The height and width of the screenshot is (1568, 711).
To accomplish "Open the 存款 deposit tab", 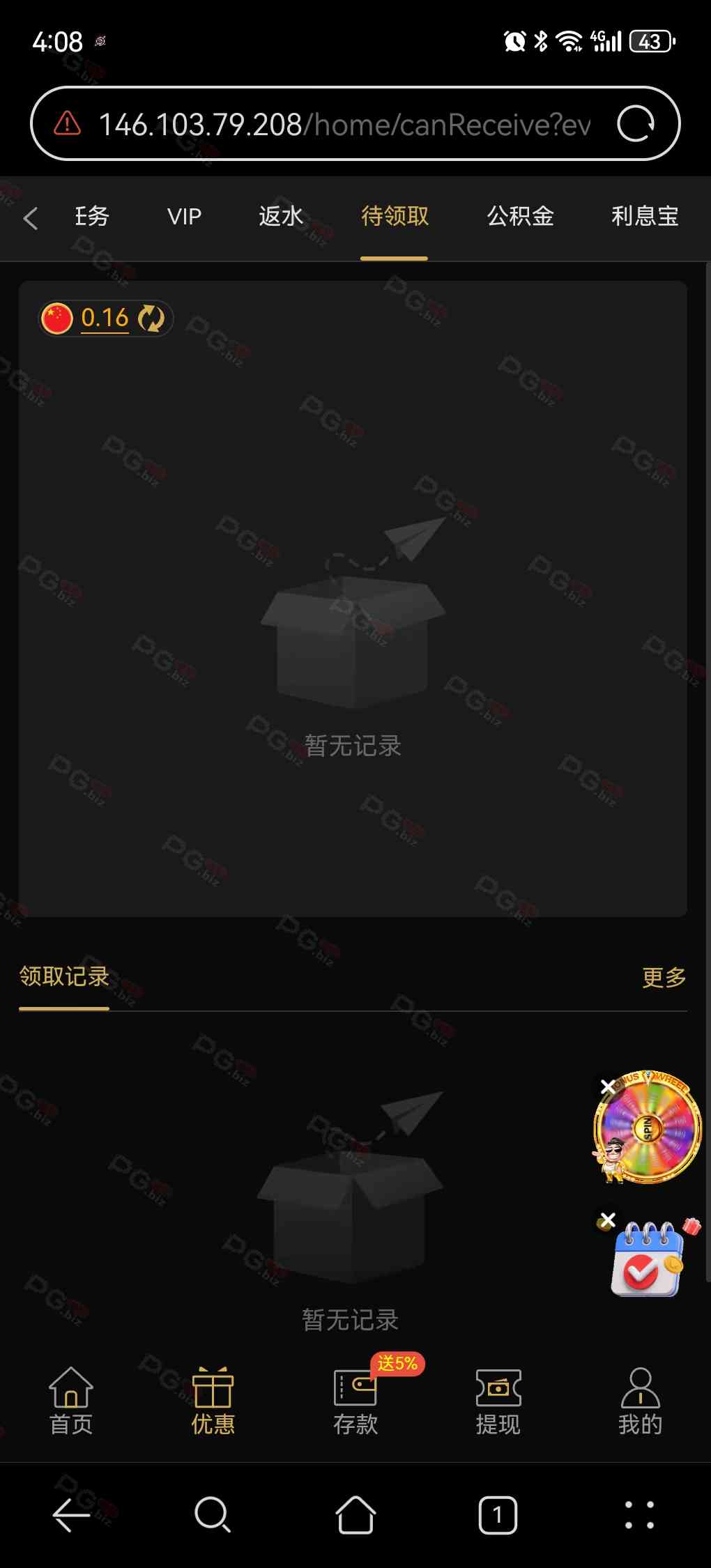I will (x=355, y=1401).
